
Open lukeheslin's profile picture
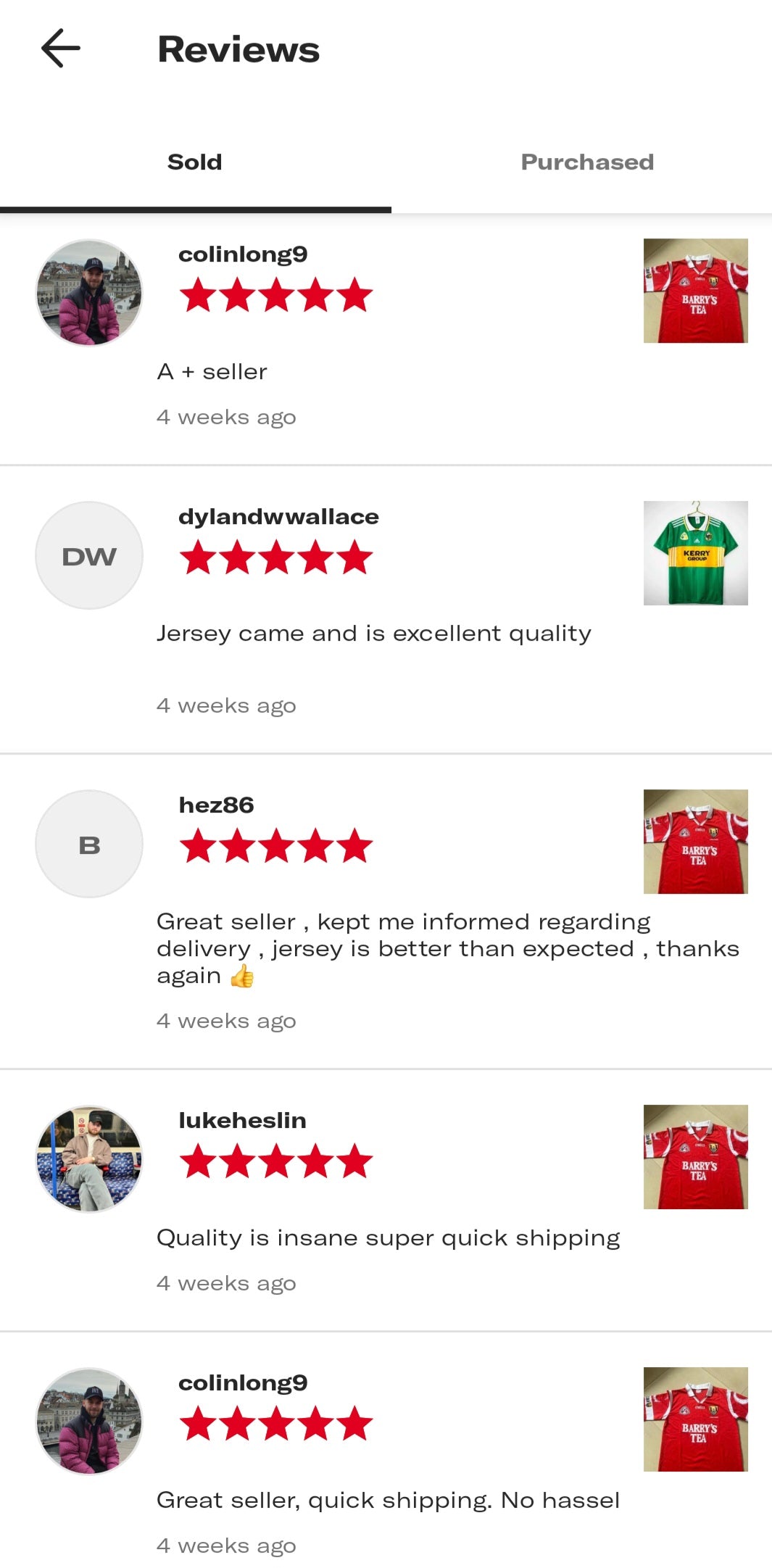click(x=89, y=1159)
